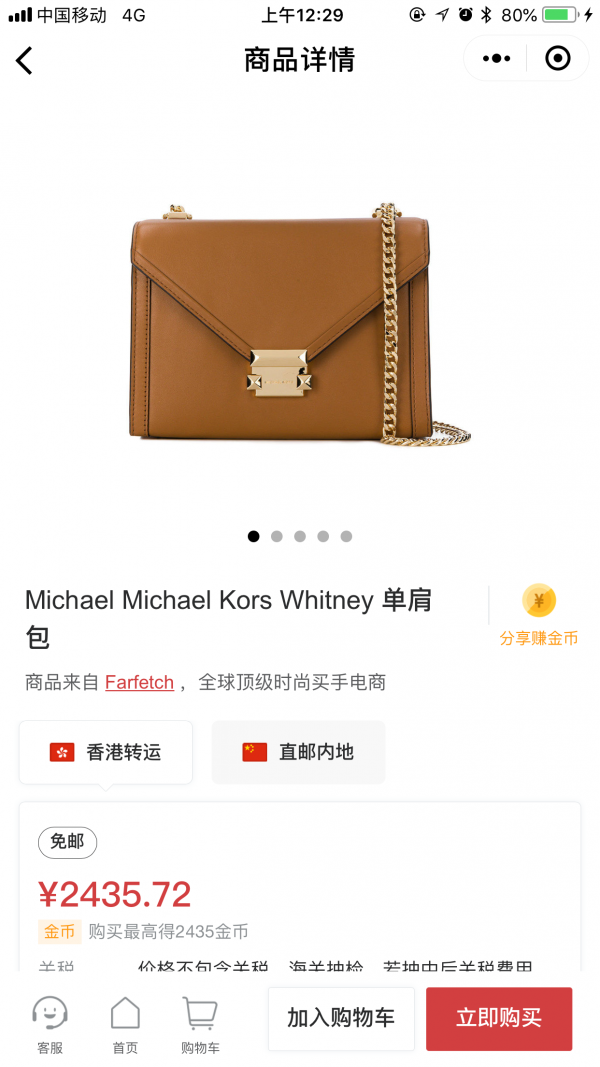Select the 香港转运 shipping option
The image size is (600, 1067).
[106, 752]
